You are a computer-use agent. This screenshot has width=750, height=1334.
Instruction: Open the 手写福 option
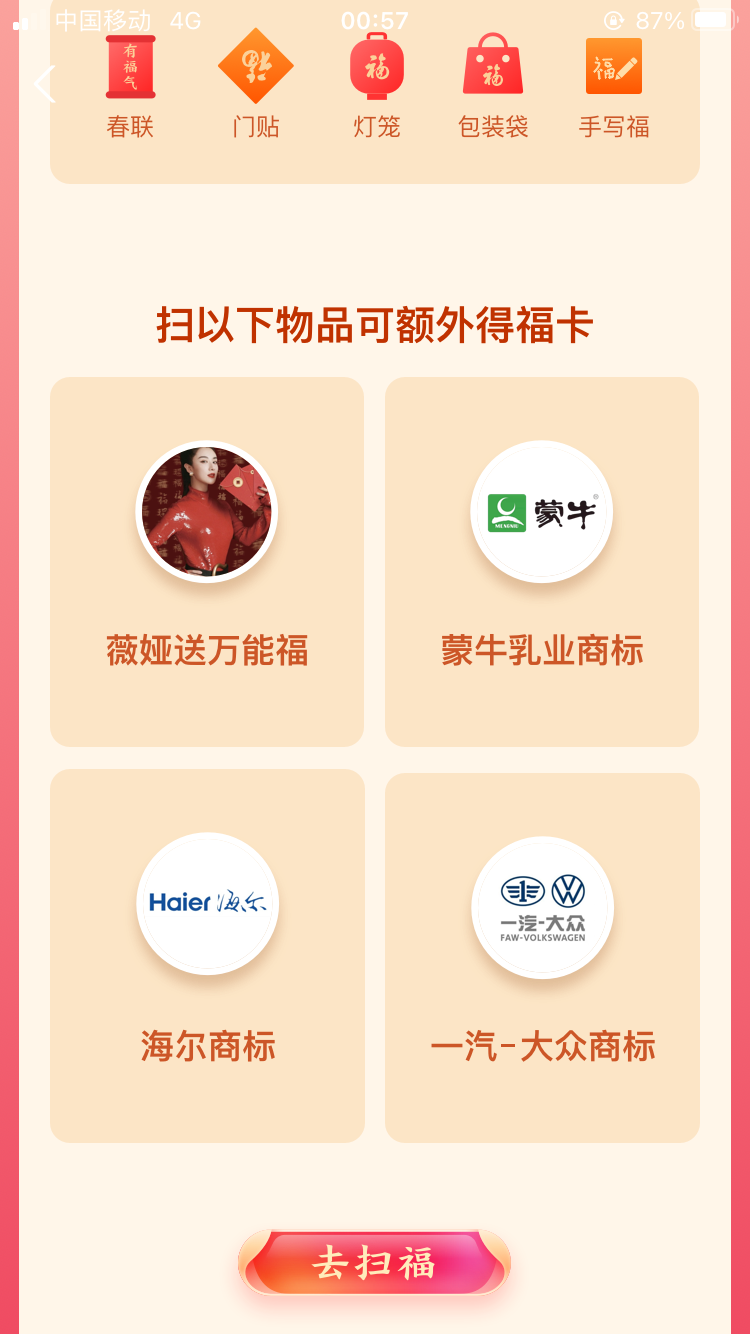(x=613, y=85)
